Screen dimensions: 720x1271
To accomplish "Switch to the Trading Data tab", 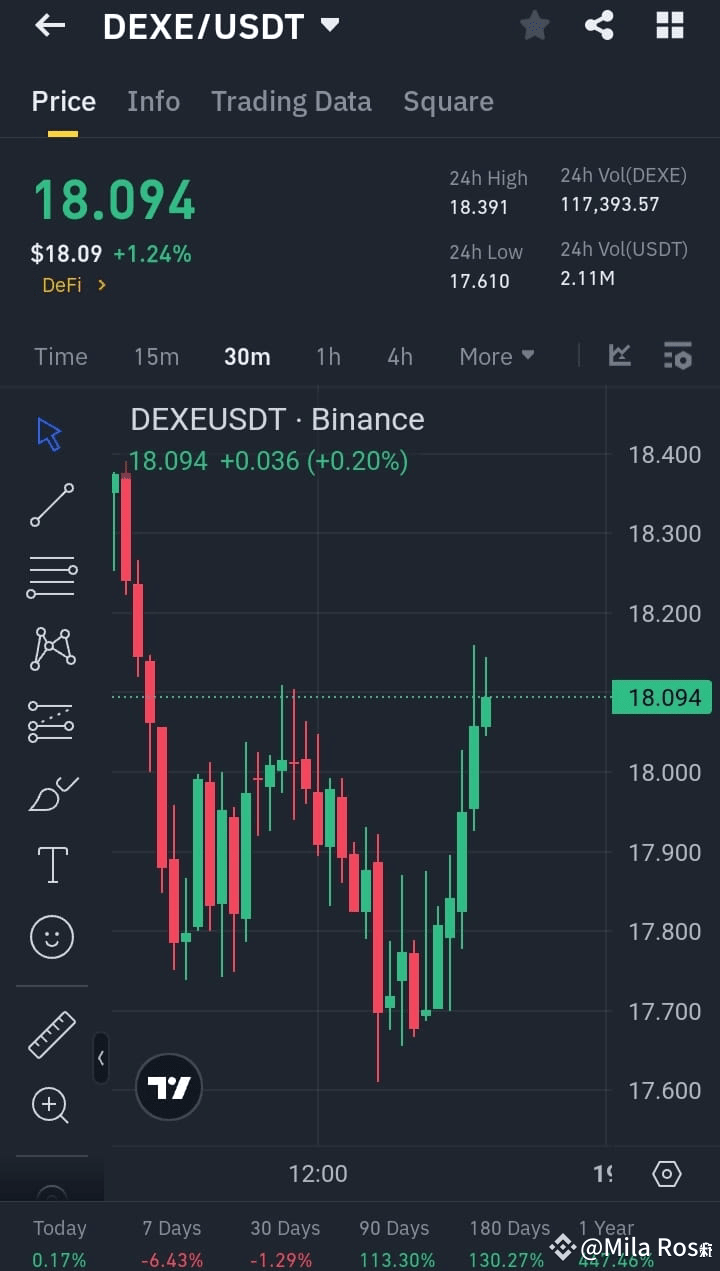I will click(291, 101).
